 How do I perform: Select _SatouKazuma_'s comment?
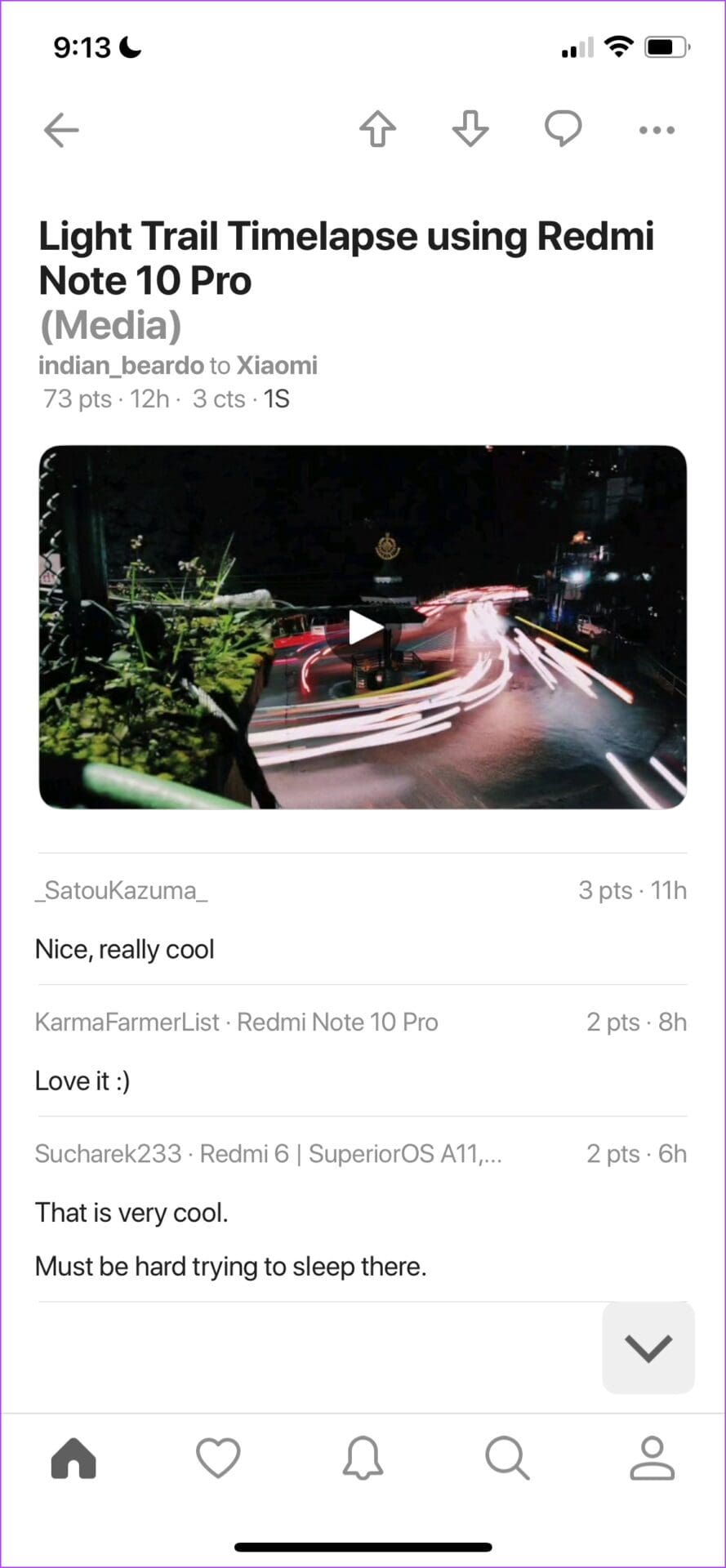click(x=361, y=920)
